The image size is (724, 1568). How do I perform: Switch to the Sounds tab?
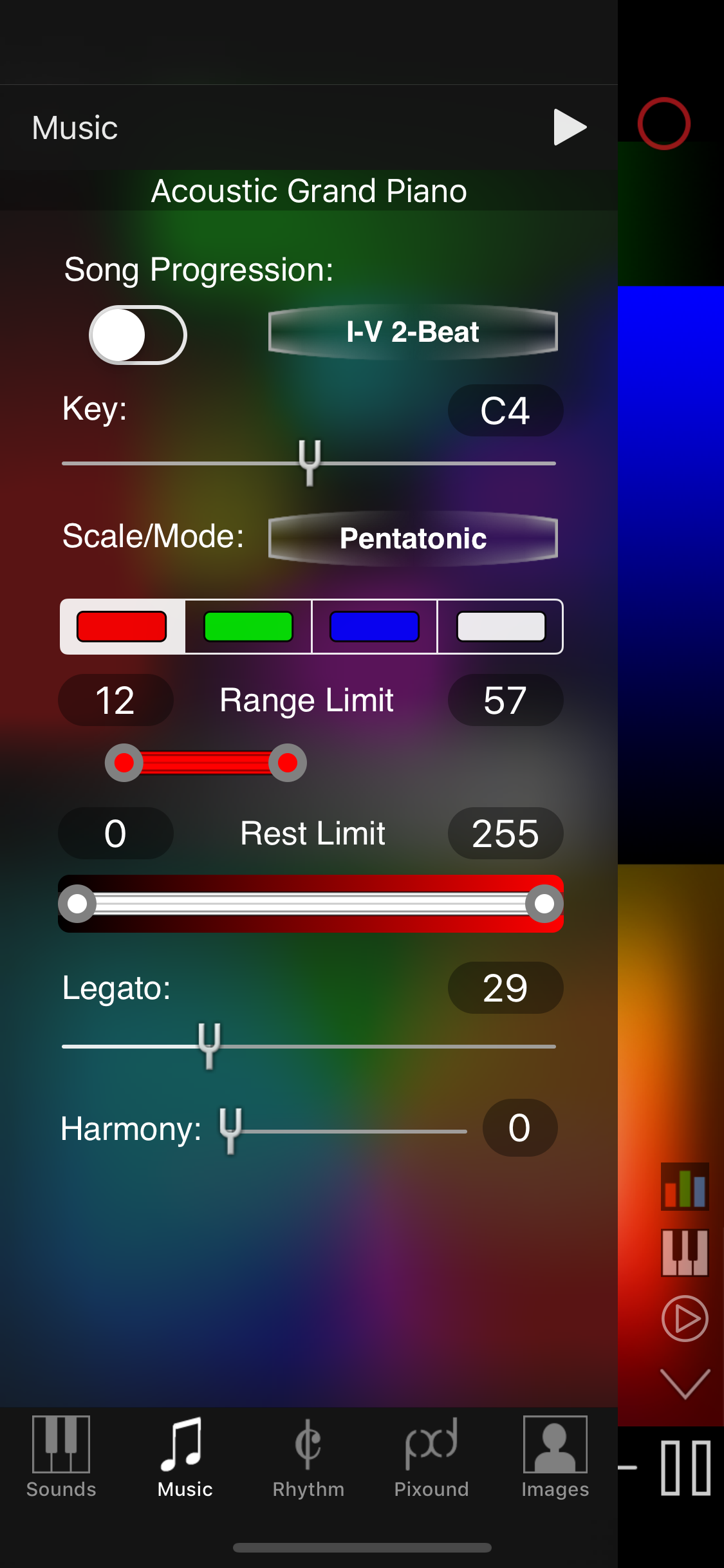pos(61,1458)
